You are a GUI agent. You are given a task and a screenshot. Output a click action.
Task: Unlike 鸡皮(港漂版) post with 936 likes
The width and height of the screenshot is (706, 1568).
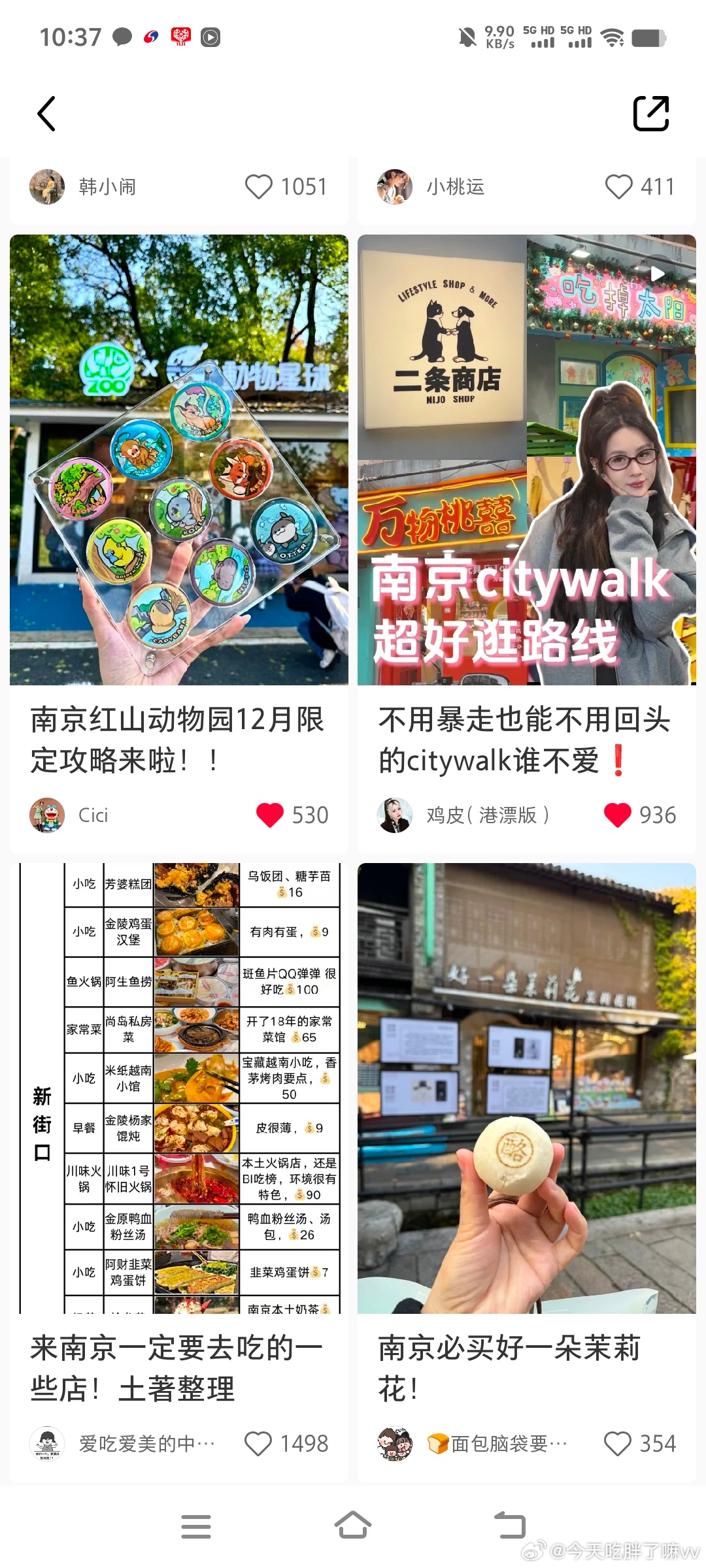point(617,815)
